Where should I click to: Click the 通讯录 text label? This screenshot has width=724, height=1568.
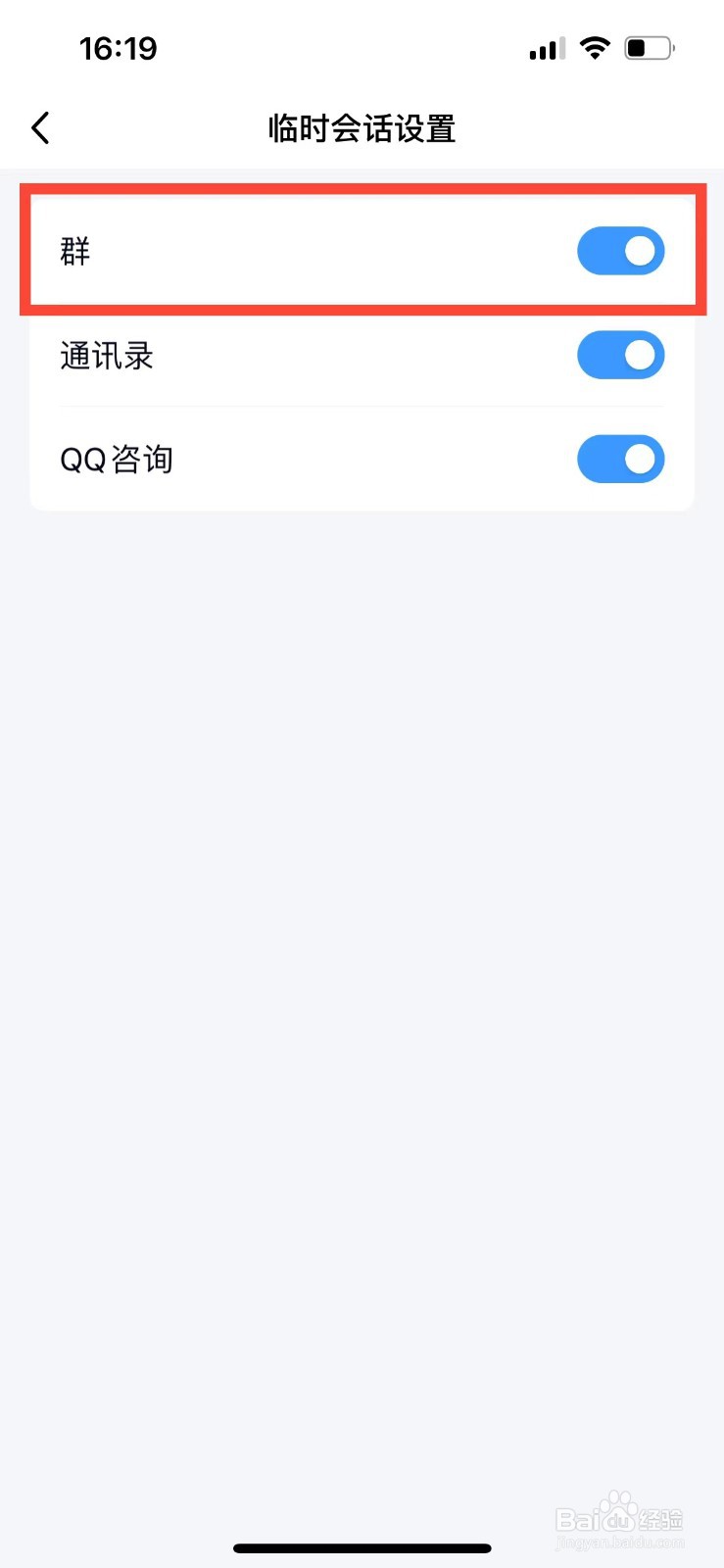point(107,355)
